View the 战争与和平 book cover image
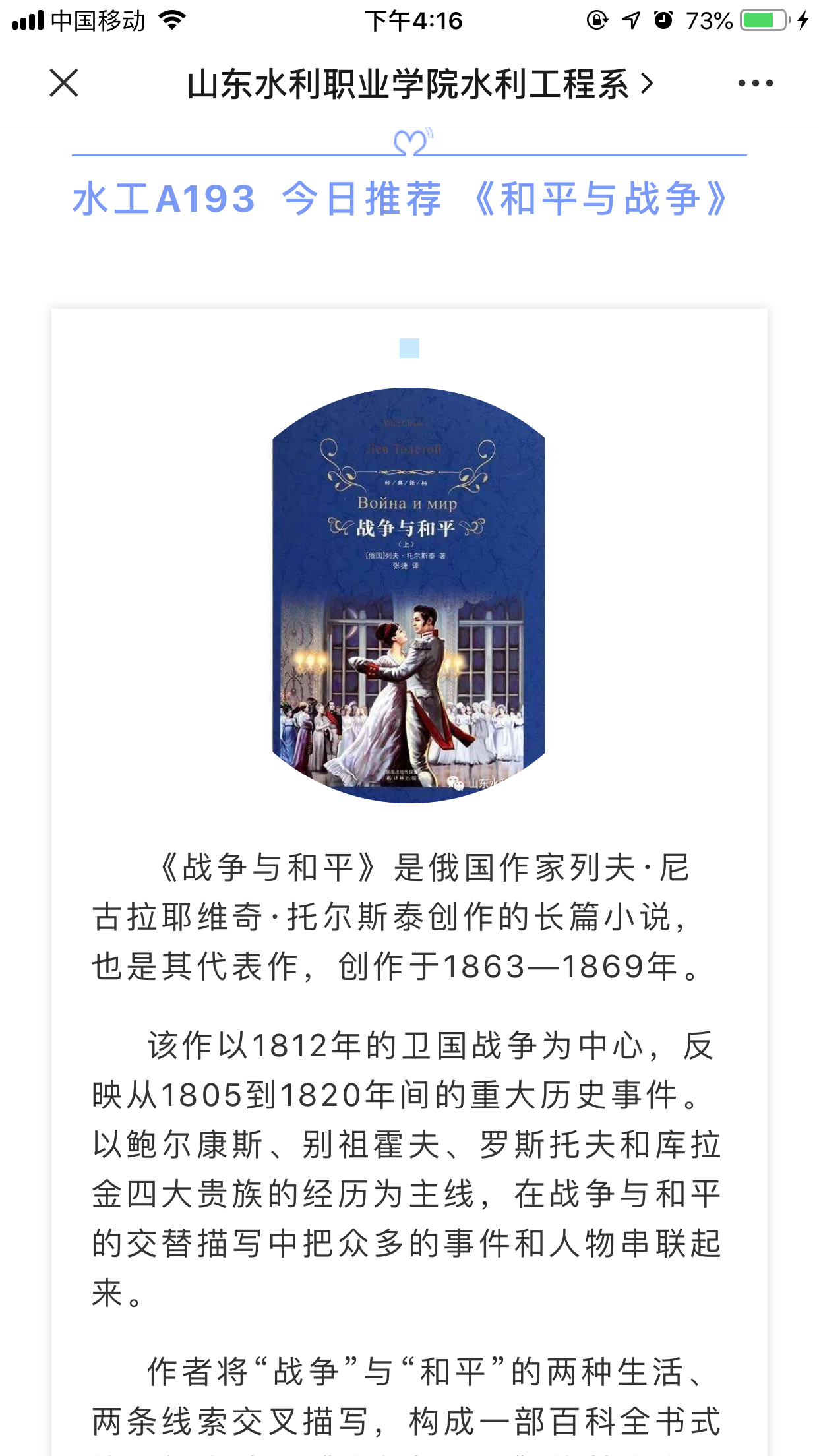Viewport: 819px width, 1456px height. (409, 595)
